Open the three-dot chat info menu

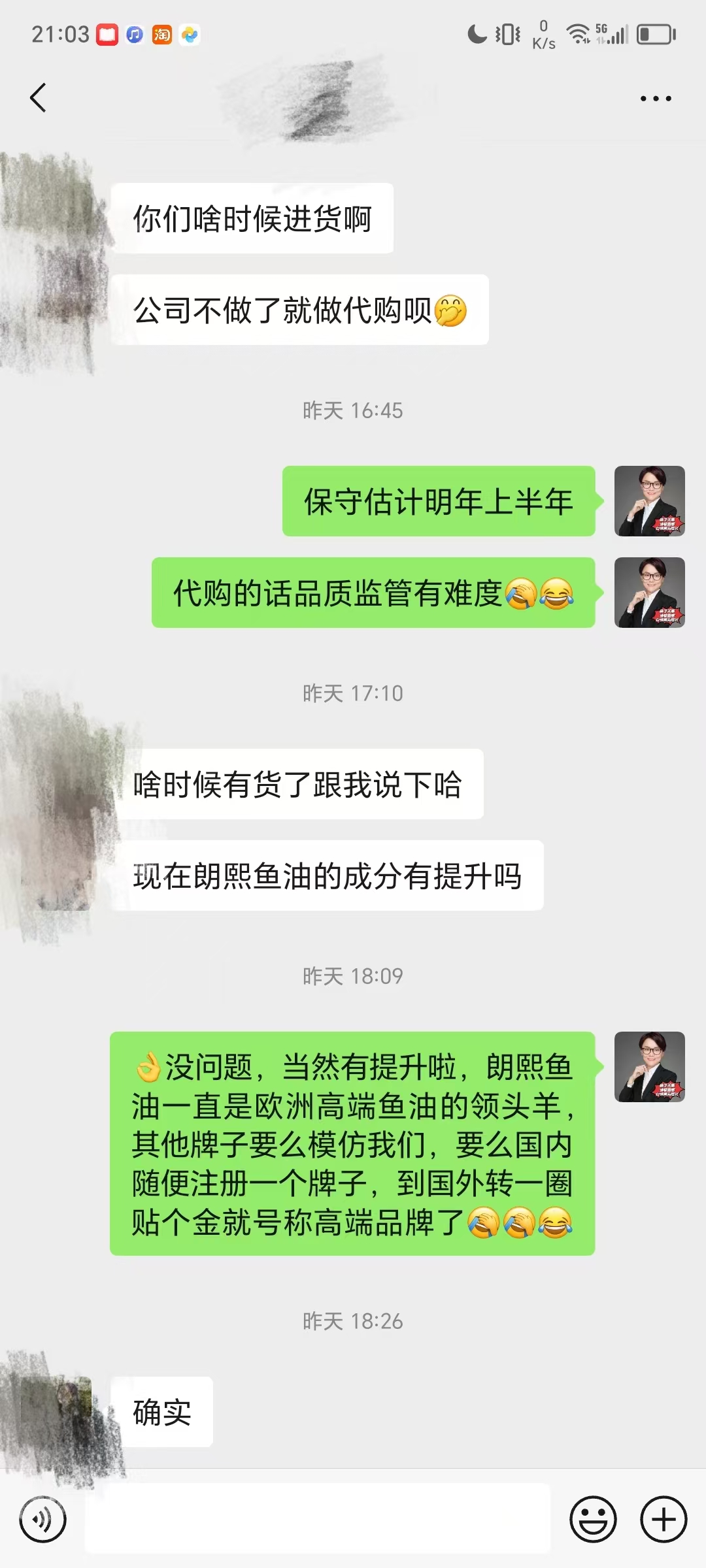pyautogui.click(x=655, y=99)
